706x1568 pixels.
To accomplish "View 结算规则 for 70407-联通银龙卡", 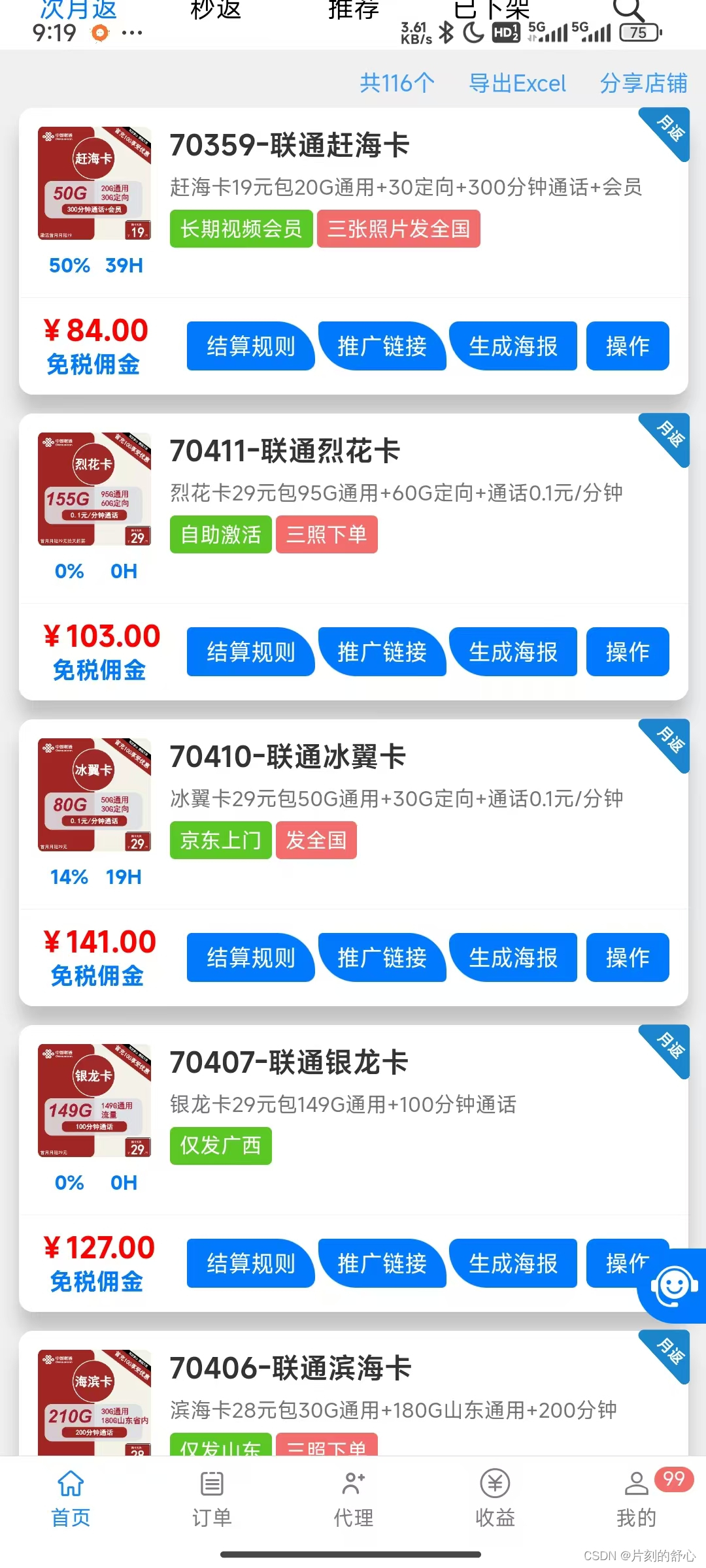I will click(251, 1264).
